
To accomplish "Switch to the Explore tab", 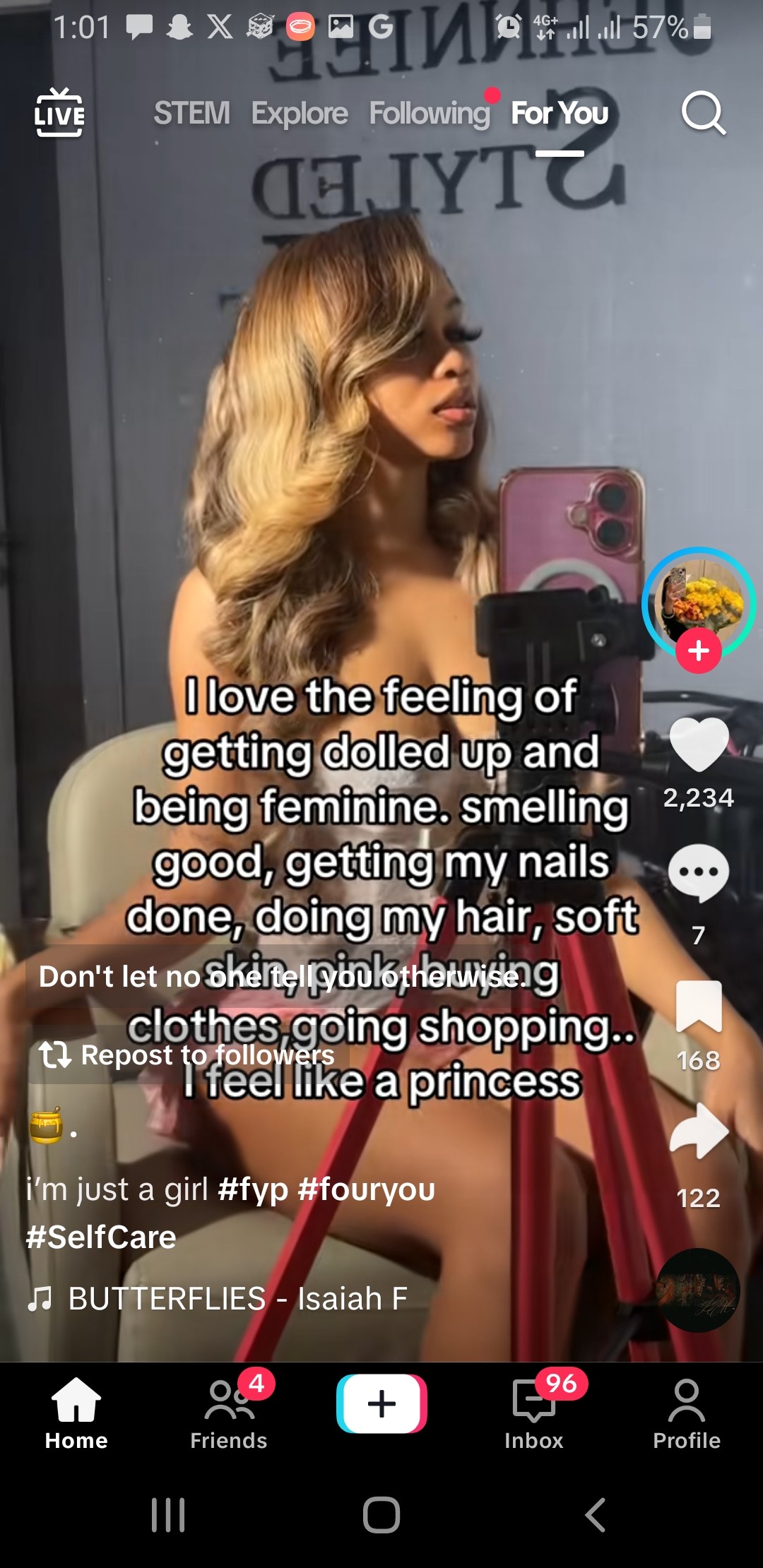I will pyautogui.click(x=300, y=113).
